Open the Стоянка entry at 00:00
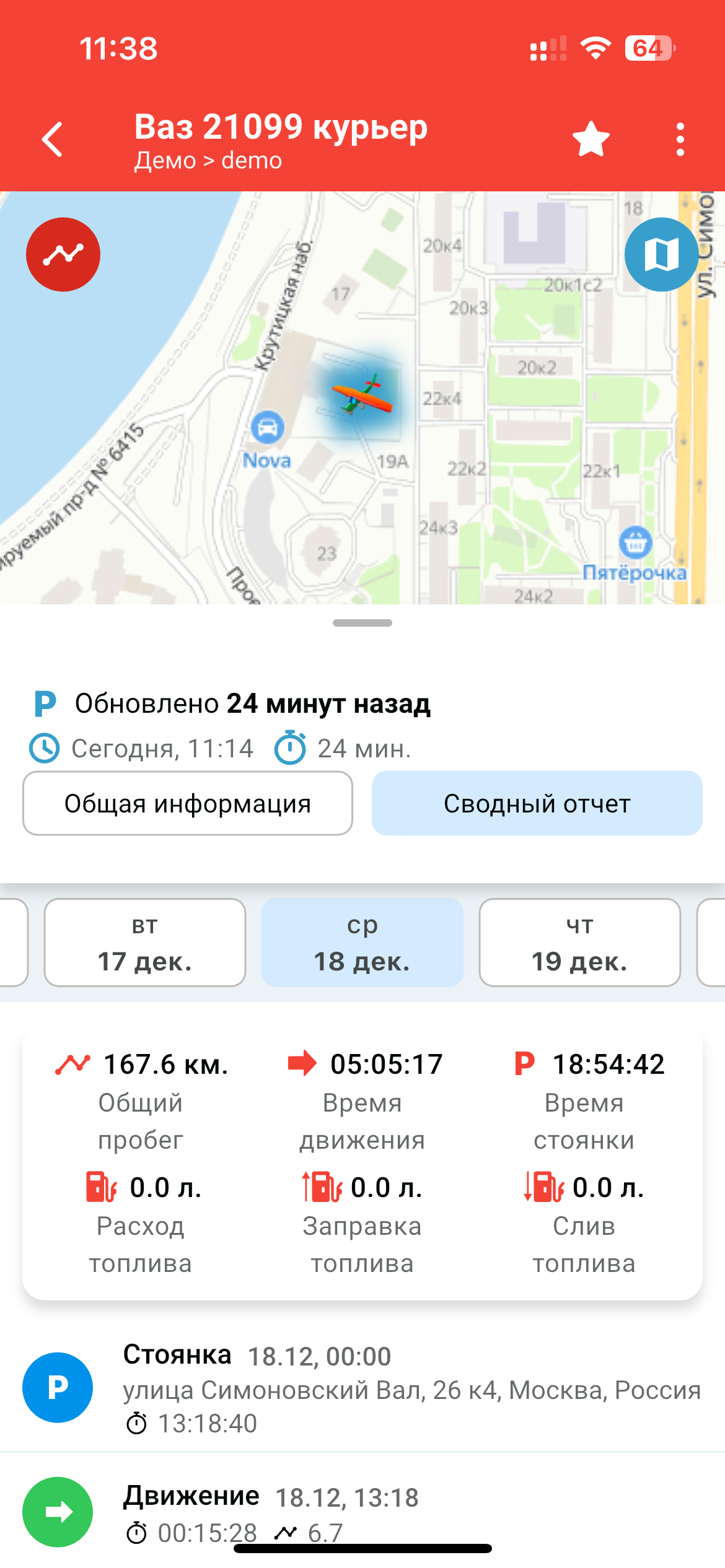Viewport: 725px width, 1568px height. click(362, 1388)
